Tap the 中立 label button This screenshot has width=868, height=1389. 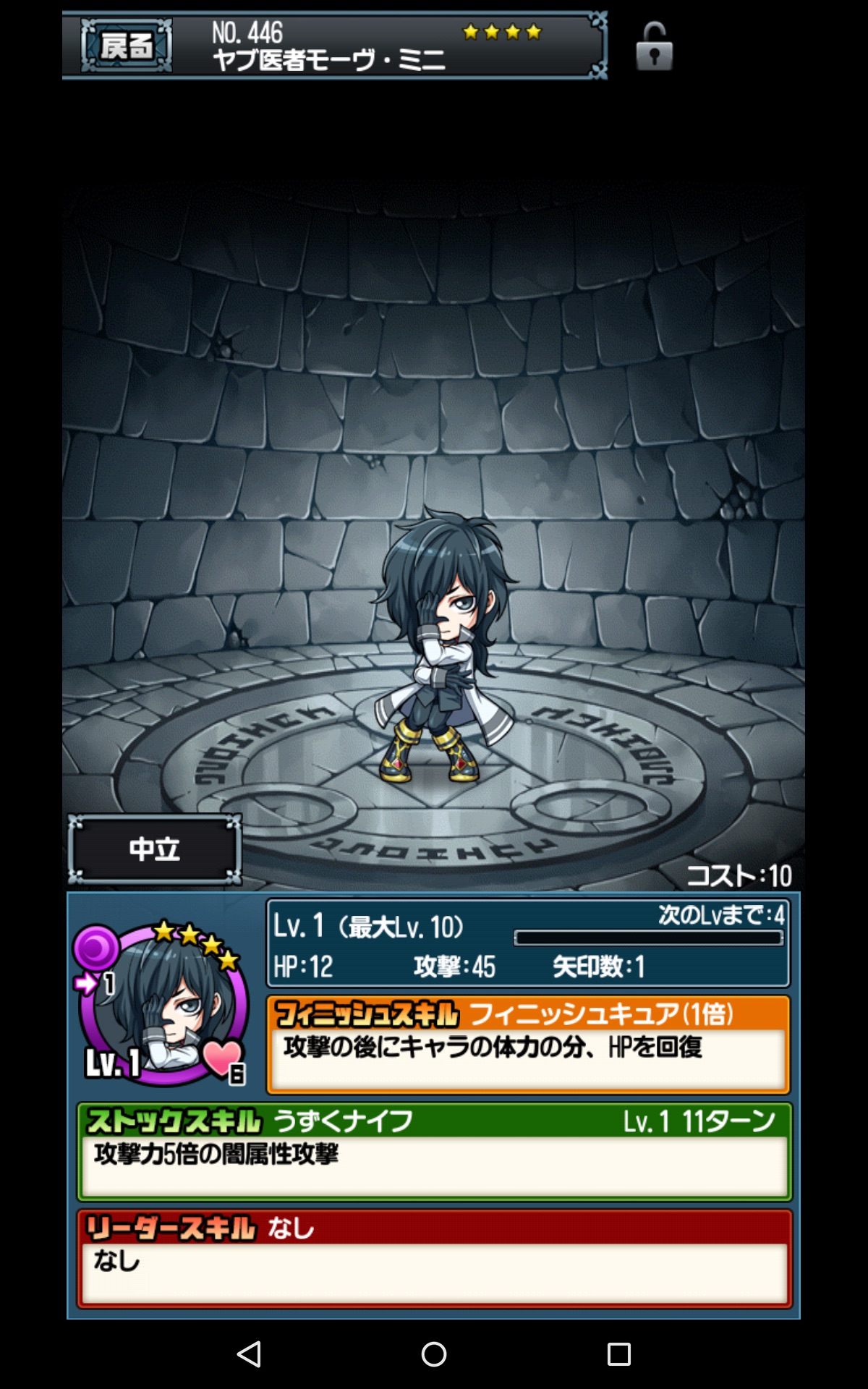click(155, 849)
